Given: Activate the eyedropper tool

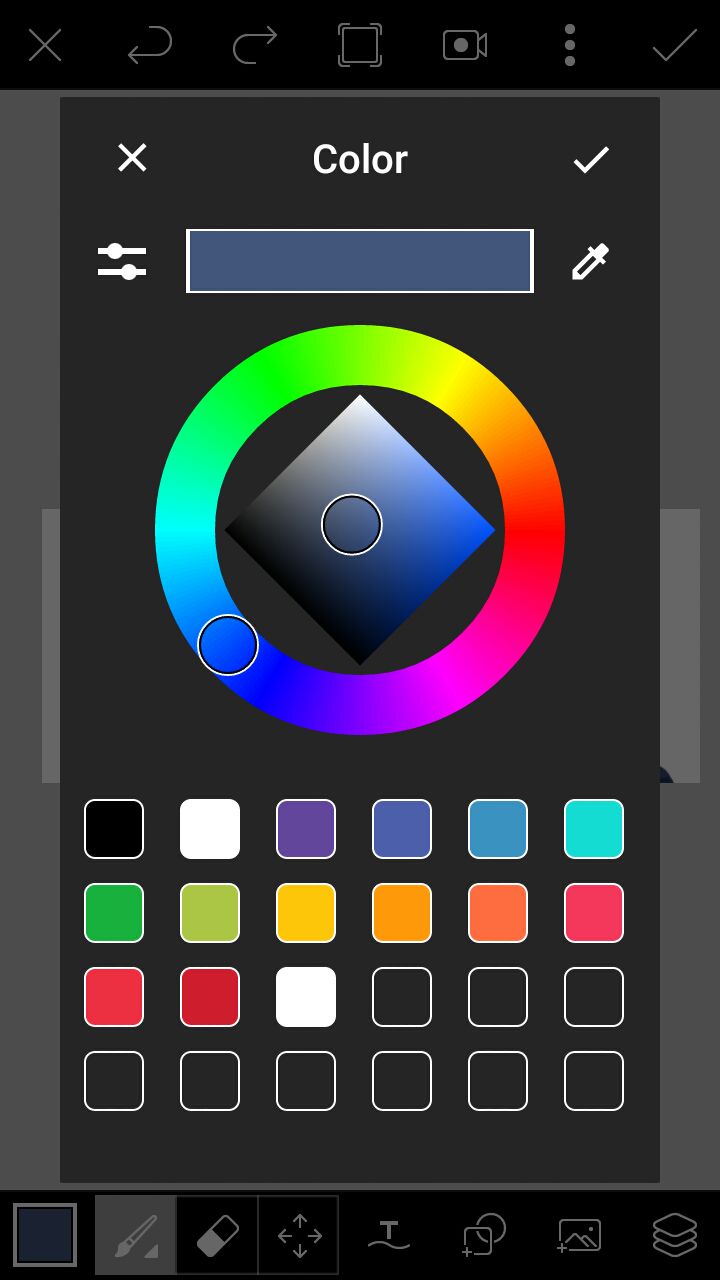Looking at the screenshot, I should click(590, 261).
